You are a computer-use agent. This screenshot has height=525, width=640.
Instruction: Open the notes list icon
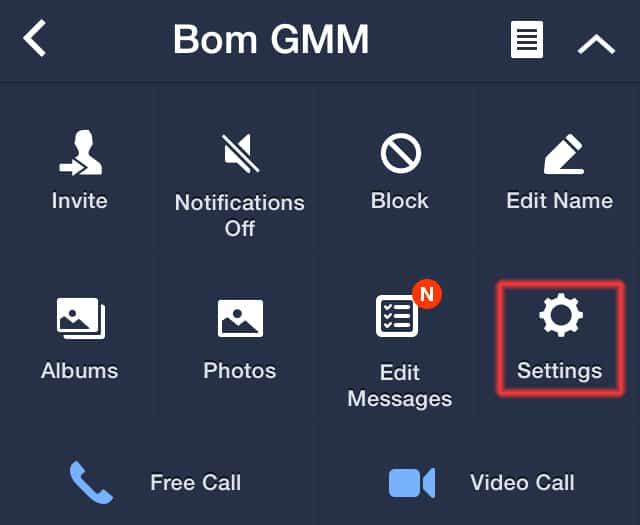(527, 42)
